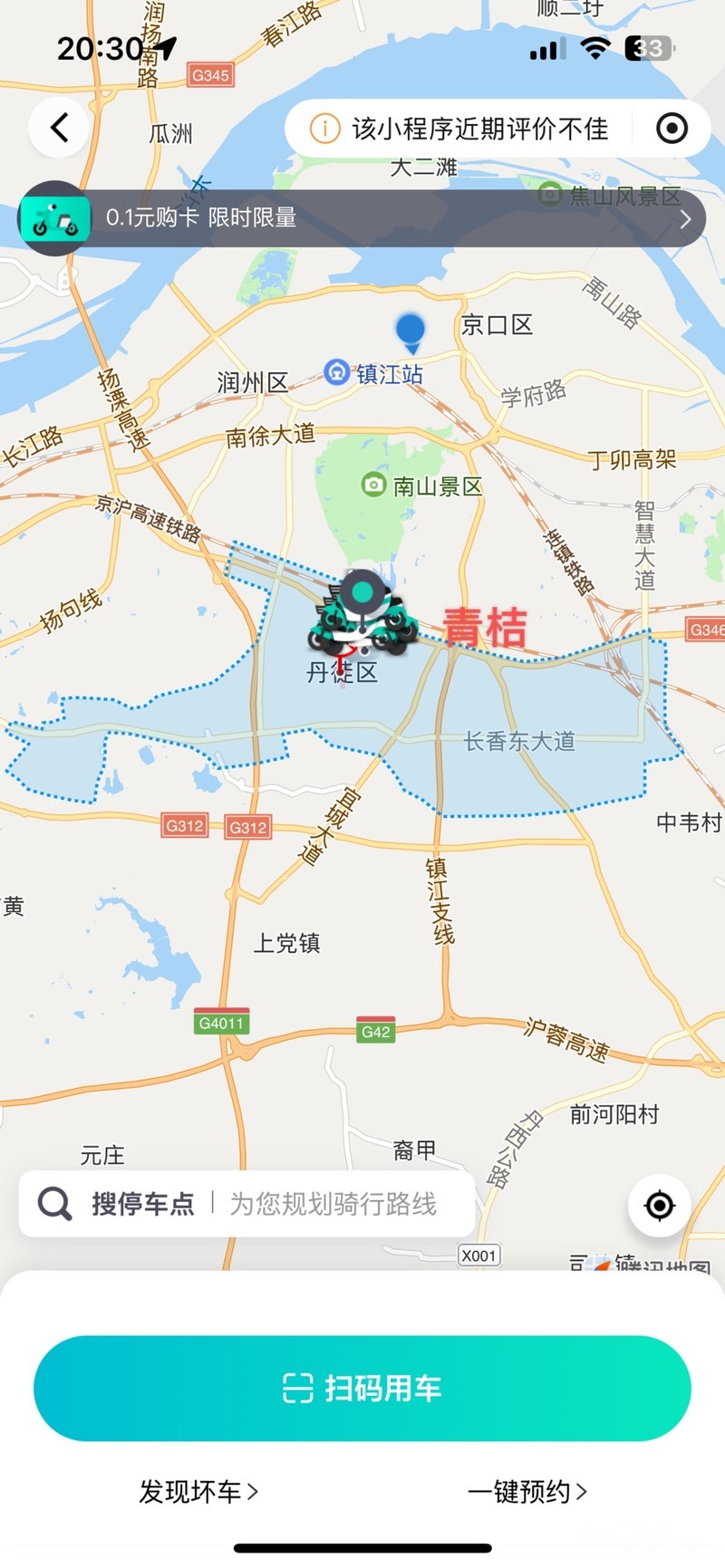This screenshot has width=725, height=1568.
Task: Open 一键预约 to reserve a bike
Action: (527, 1491)
